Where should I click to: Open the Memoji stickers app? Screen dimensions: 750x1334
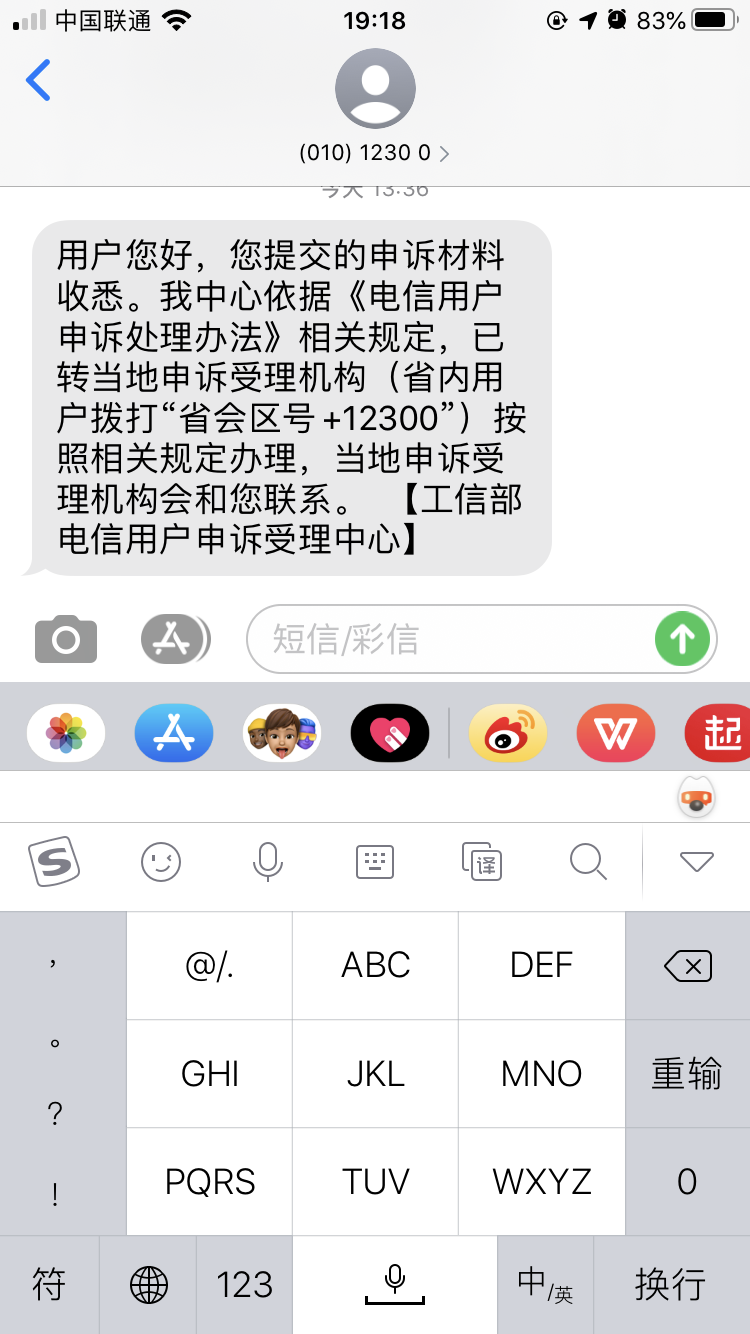click(282, 734)
